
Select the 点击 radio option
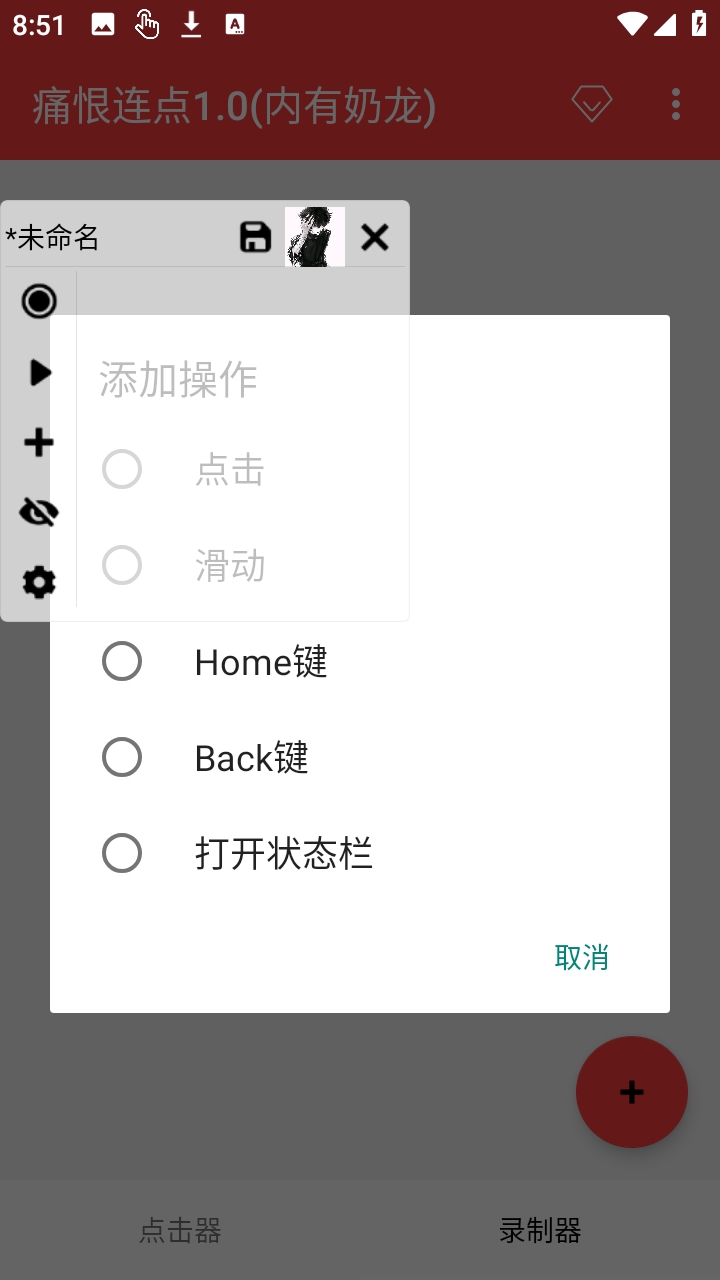point(122,469)
